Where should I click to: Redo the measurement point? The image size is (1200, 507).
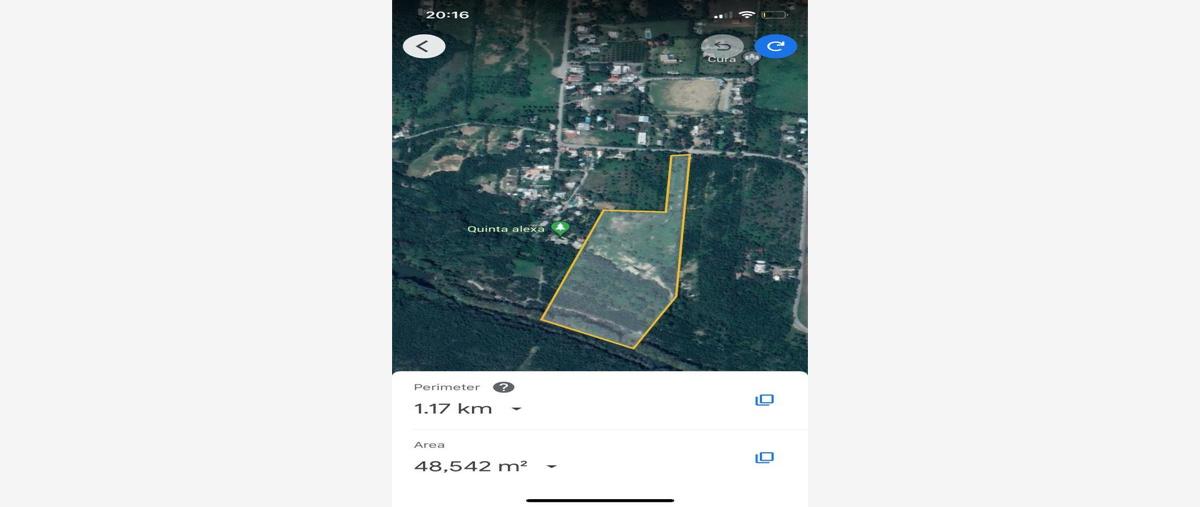click(775, 46)
